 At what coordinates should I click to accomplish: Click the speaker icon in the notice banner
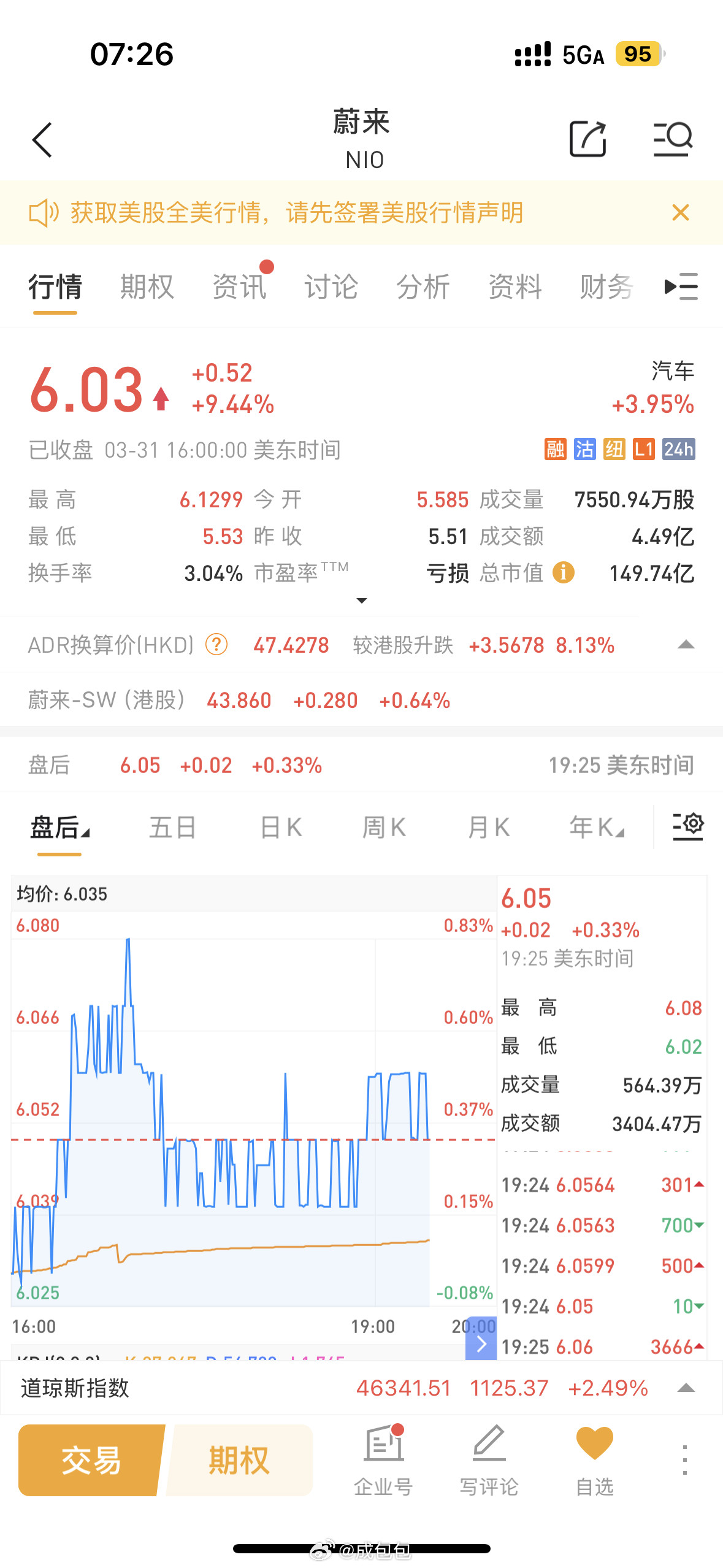point(43,213)
